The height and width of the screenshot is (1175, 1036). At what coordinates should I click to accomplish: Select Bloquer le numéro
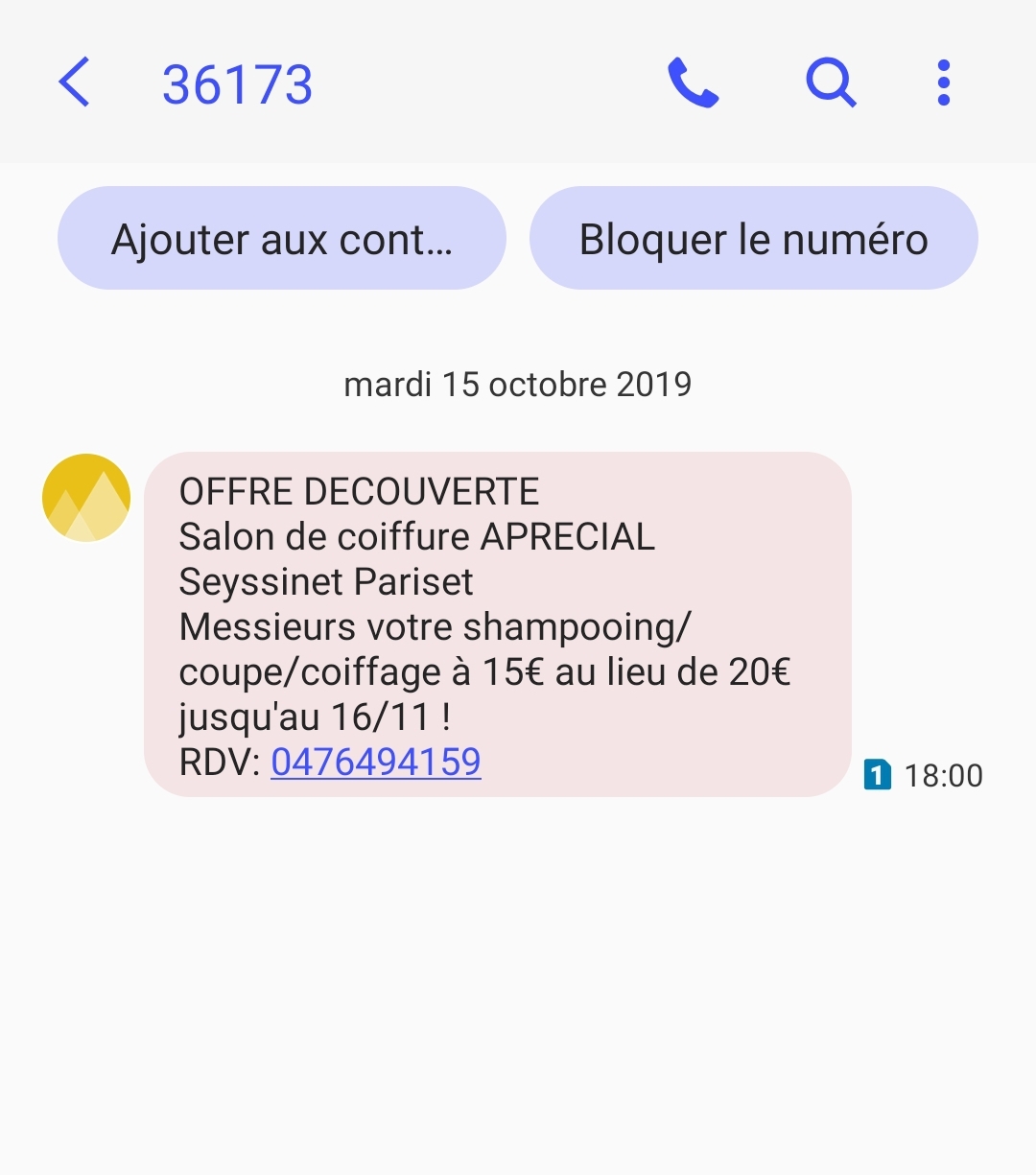(x=754, y=239)
